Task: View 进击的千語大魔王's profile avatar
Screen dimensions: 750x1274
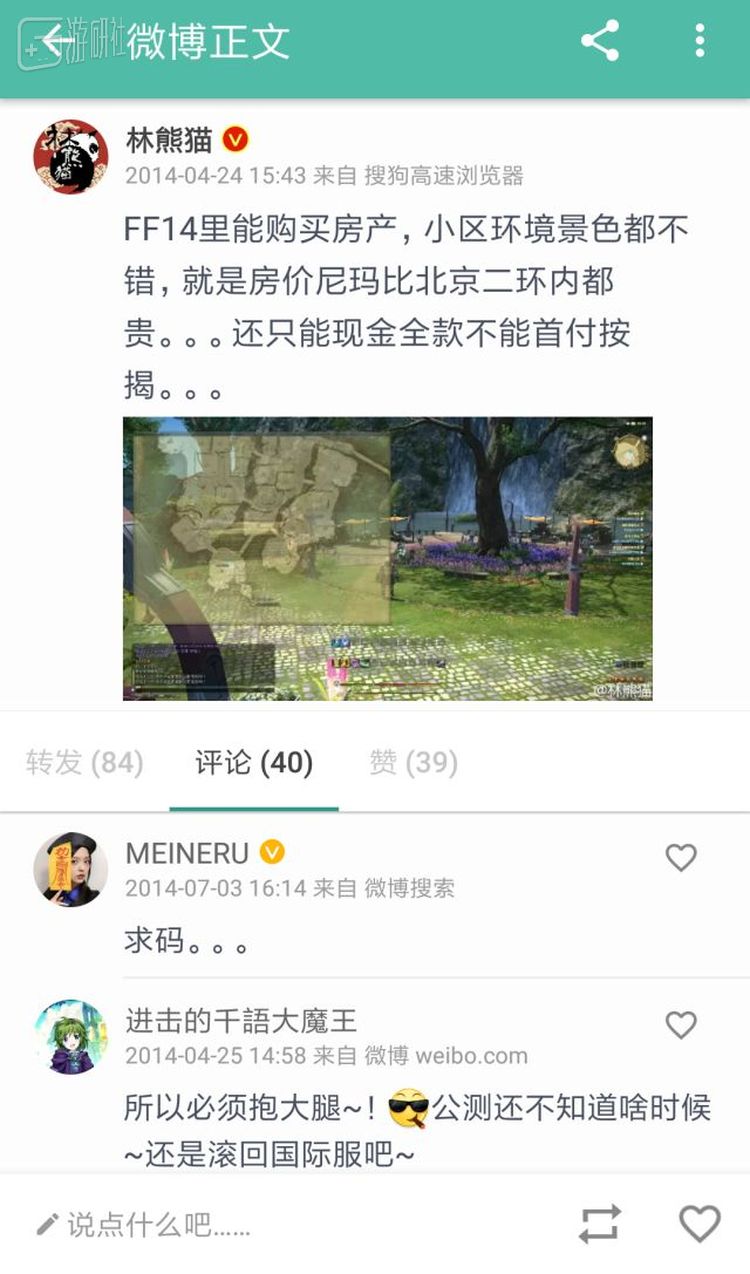Action: pyautogui.click(x=71, y=1036)
